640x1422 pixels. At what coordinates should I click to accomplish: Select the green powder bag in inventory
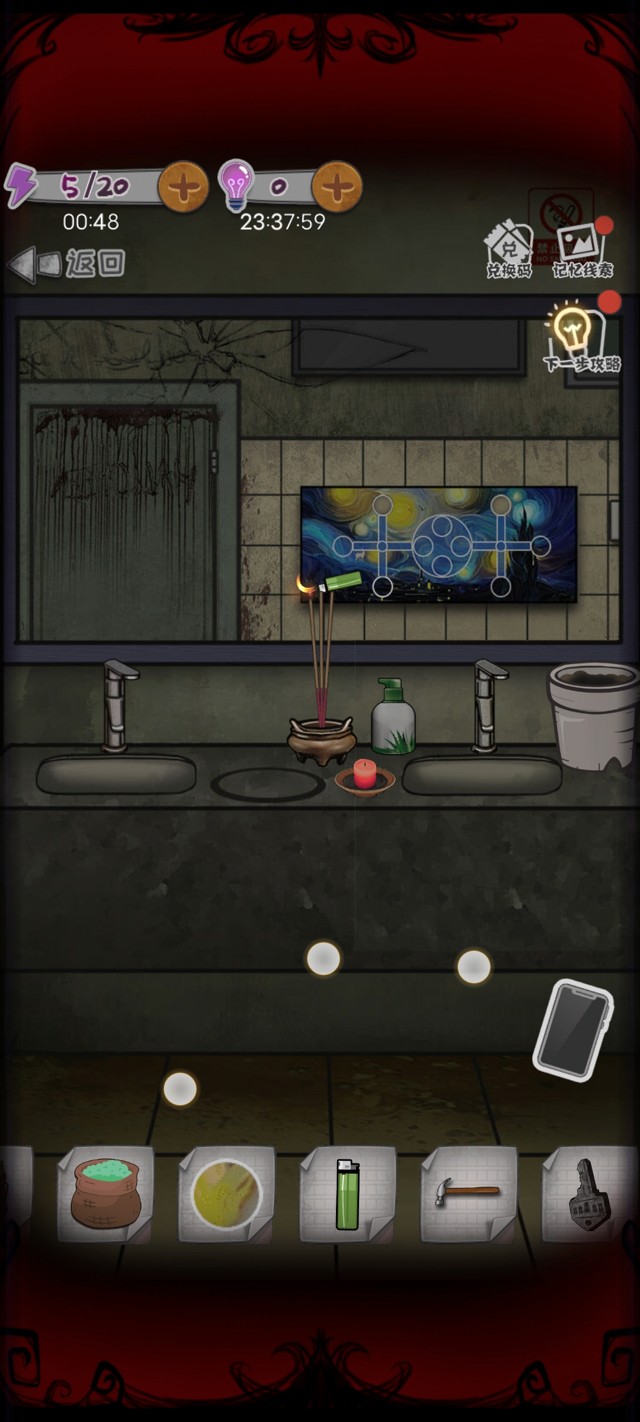(x=106, y=1194)
